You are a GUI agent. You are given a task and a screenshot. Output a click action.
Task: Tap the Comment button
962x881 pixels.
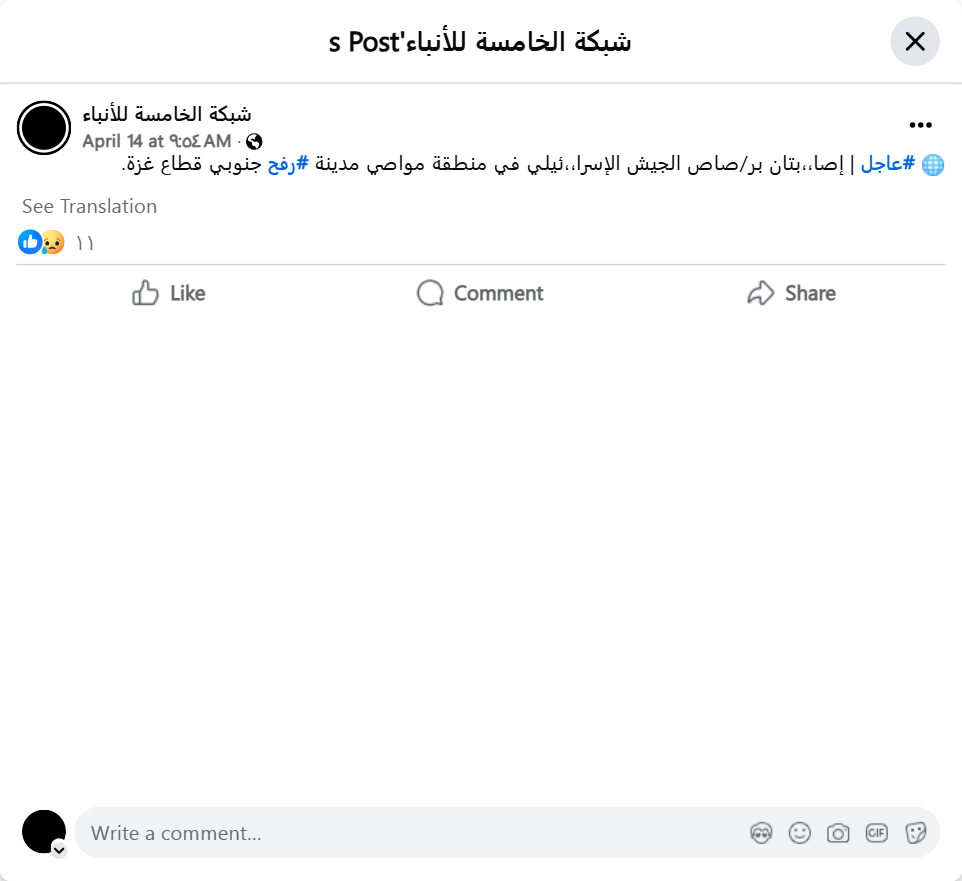pyautogui.click(x=480, y=293)
